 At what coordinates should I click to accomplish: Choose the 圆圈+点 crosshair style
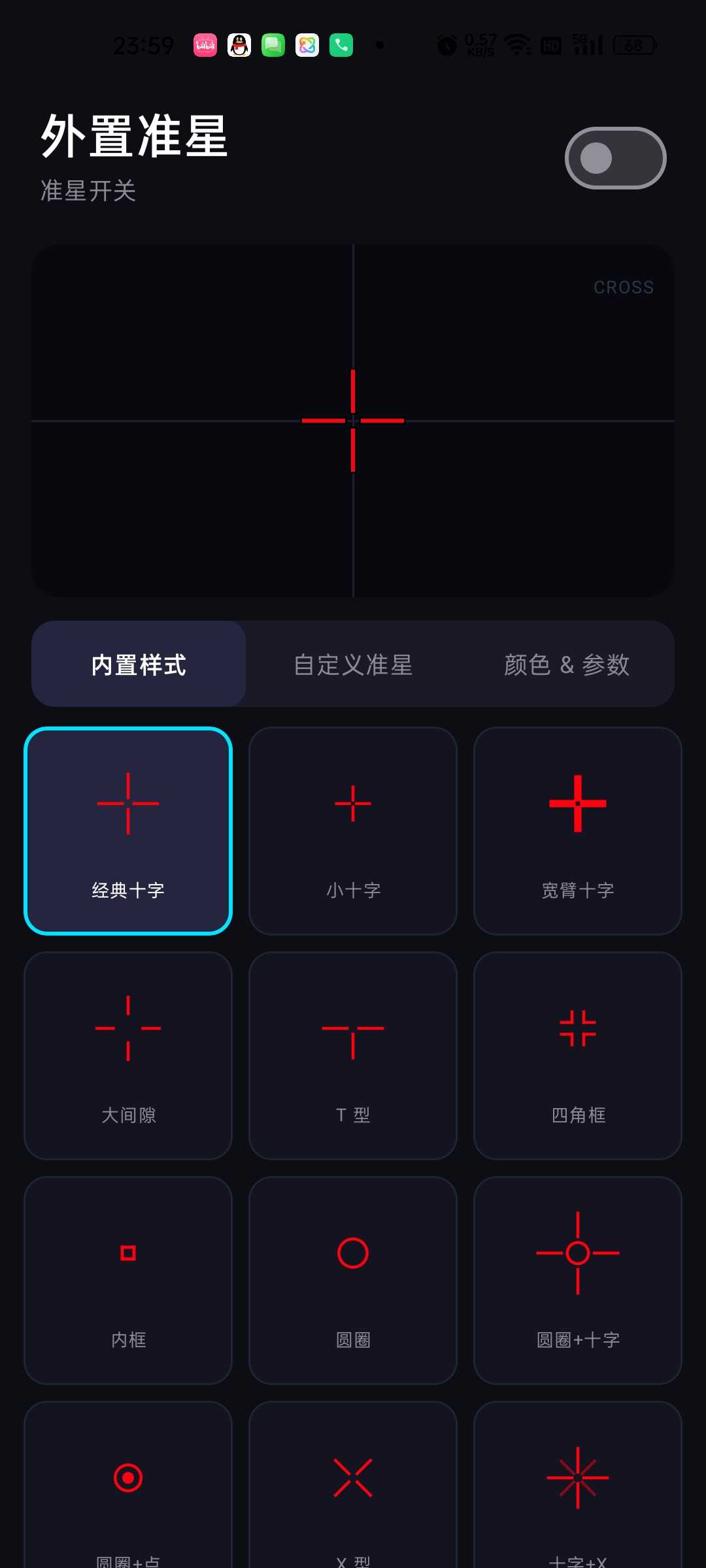128,1484
